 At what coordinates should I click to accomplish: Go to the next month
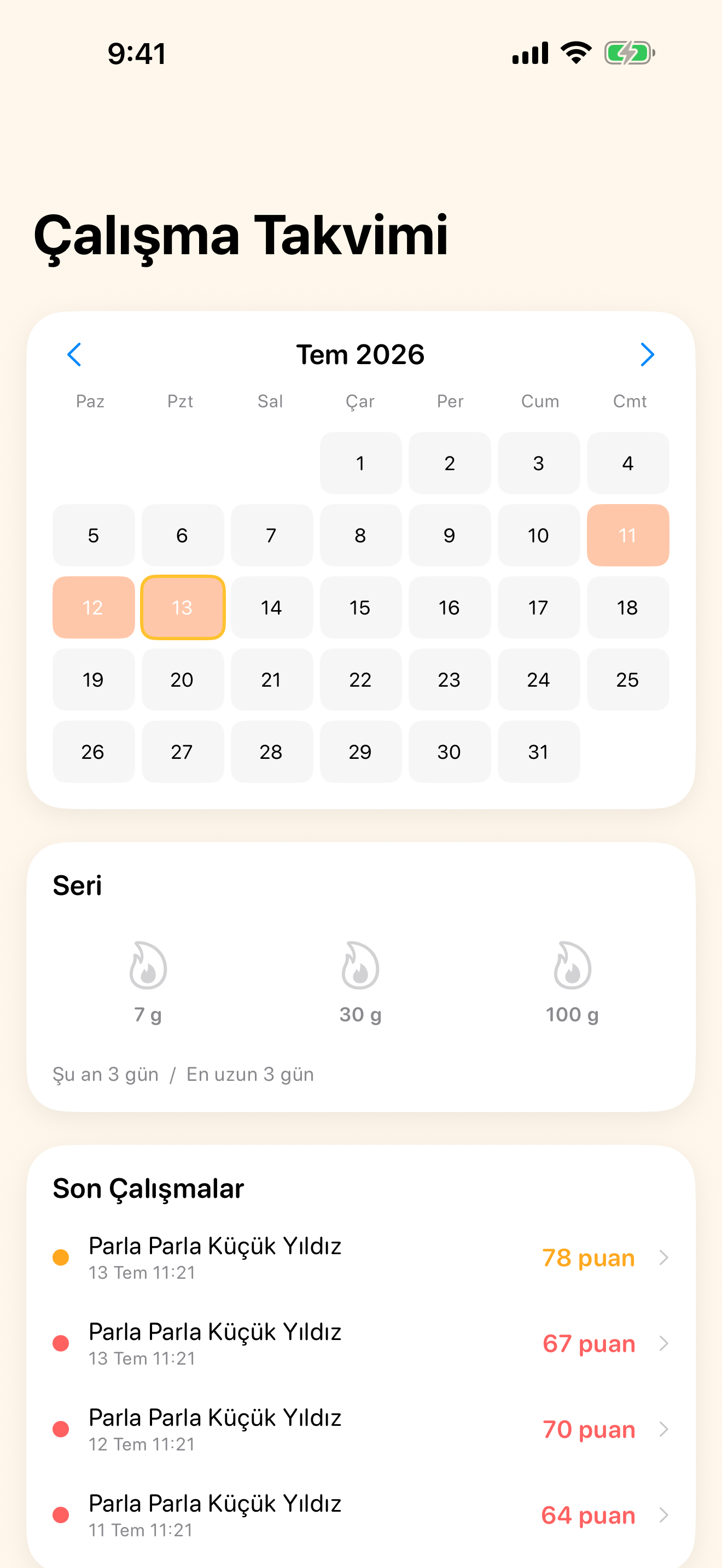tap(647, 354)
